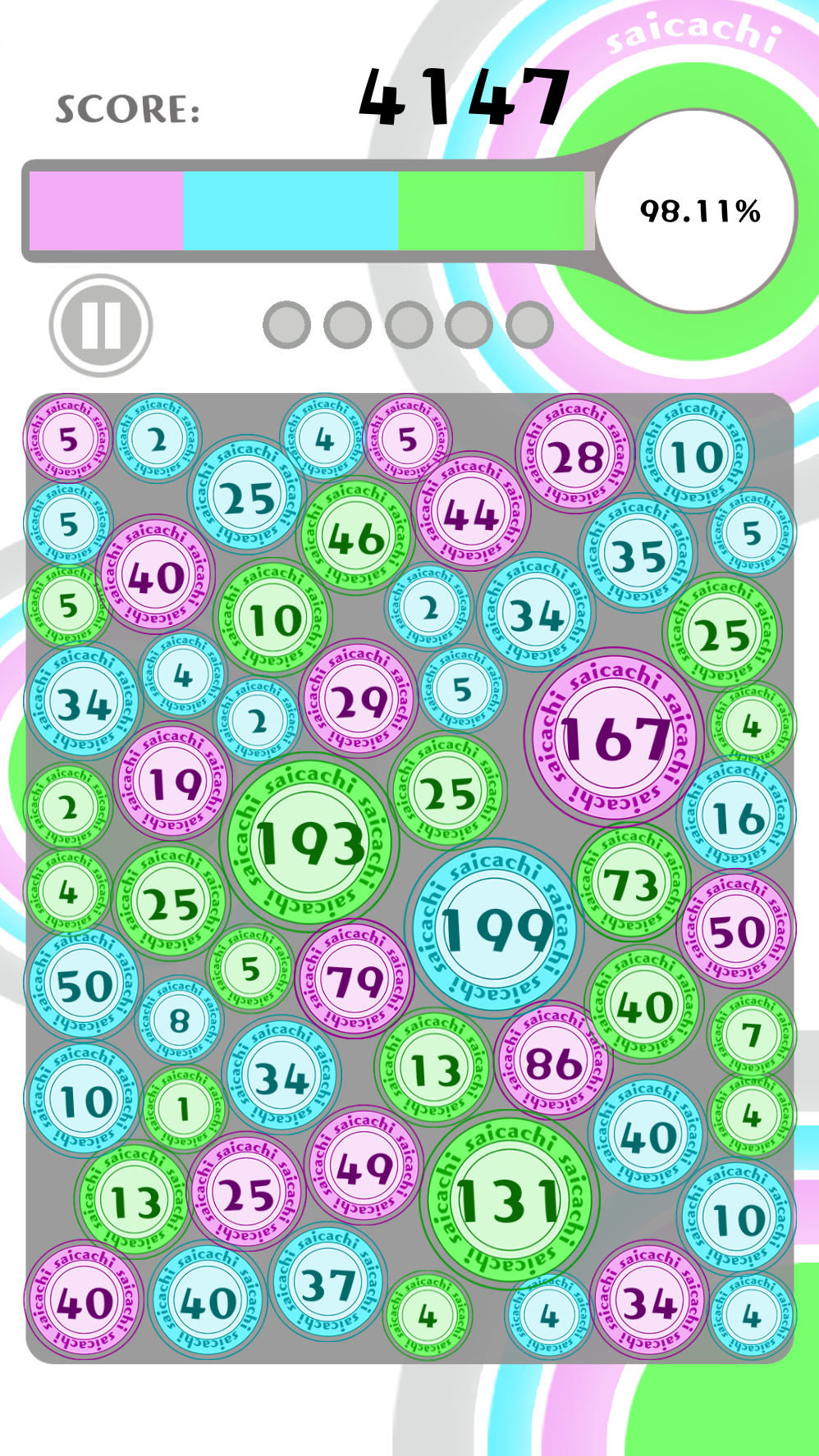
Task: Tap the blue 35 ball
Action: point(638,555)
